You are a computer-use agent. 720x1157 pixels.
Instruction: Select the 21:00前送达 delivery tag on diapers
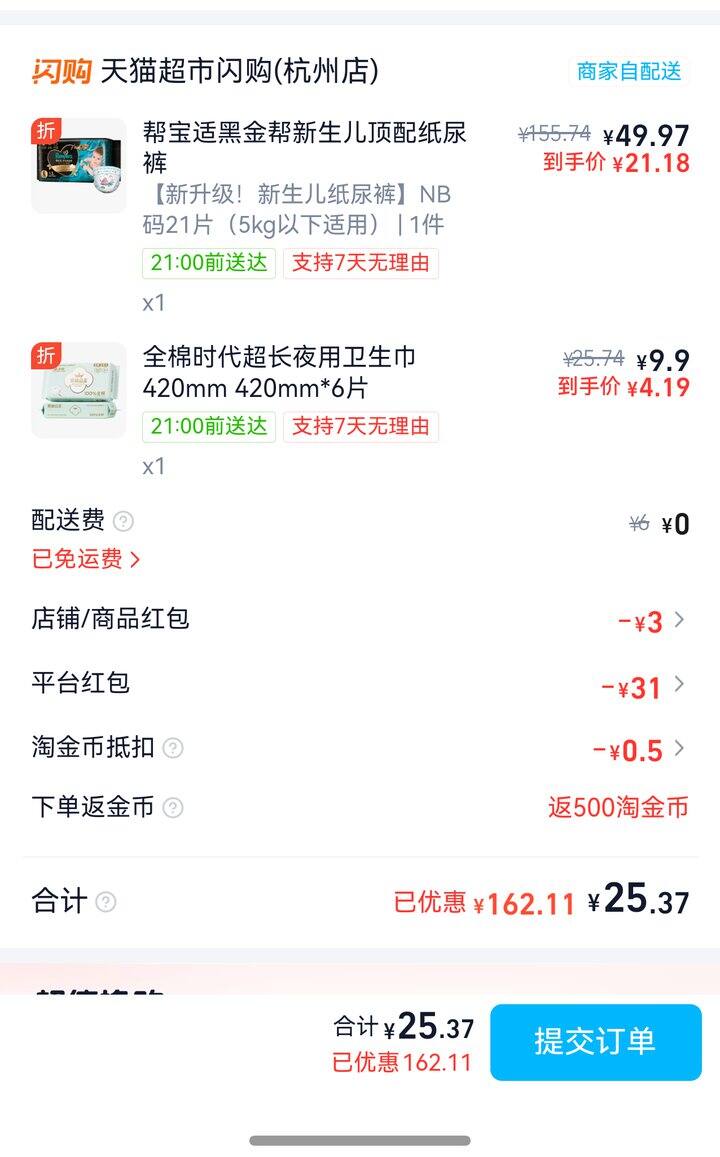point(207,263)
